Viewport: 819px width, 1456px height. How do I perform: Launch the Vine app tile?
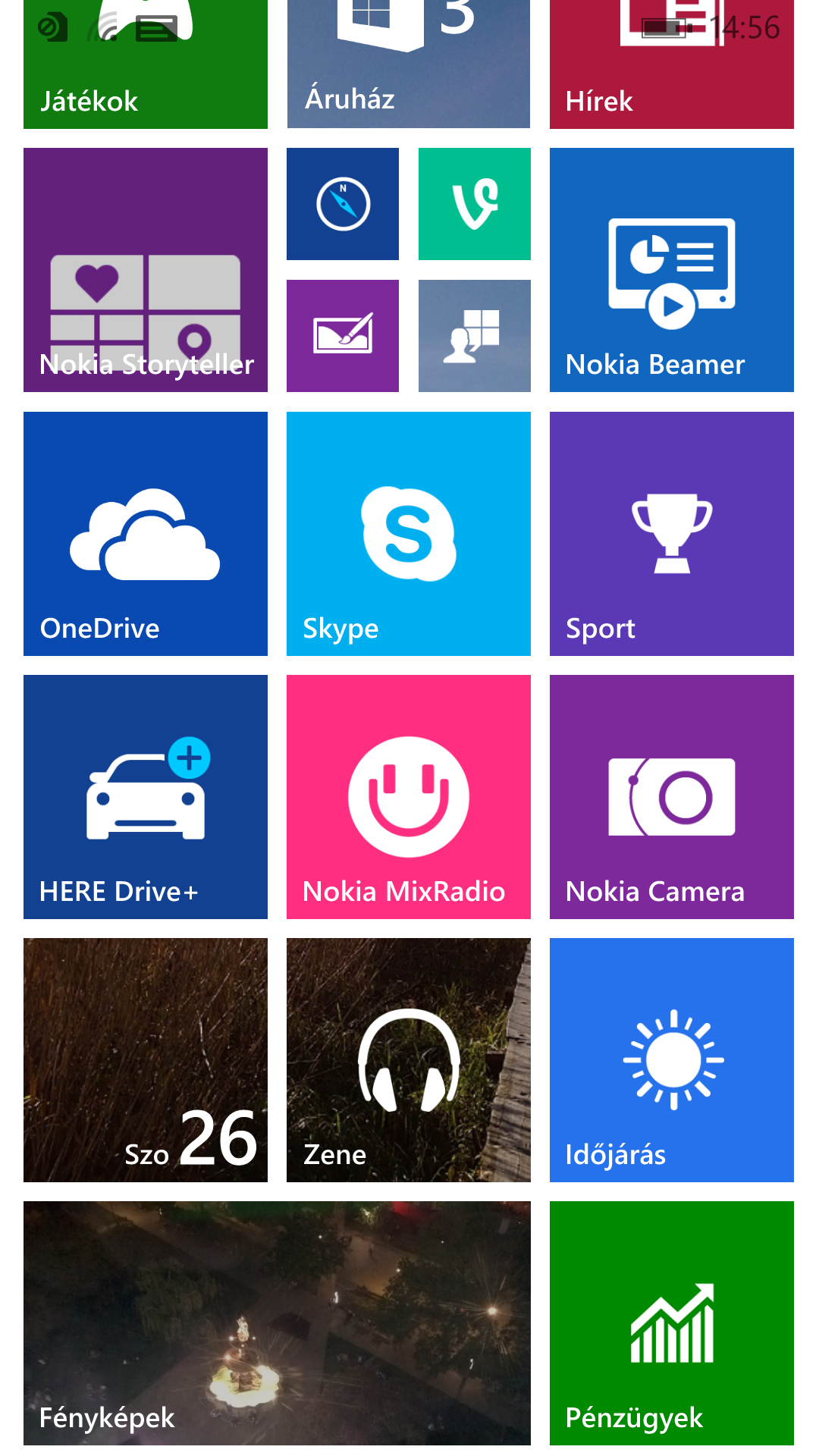click(x=474, y=204)
